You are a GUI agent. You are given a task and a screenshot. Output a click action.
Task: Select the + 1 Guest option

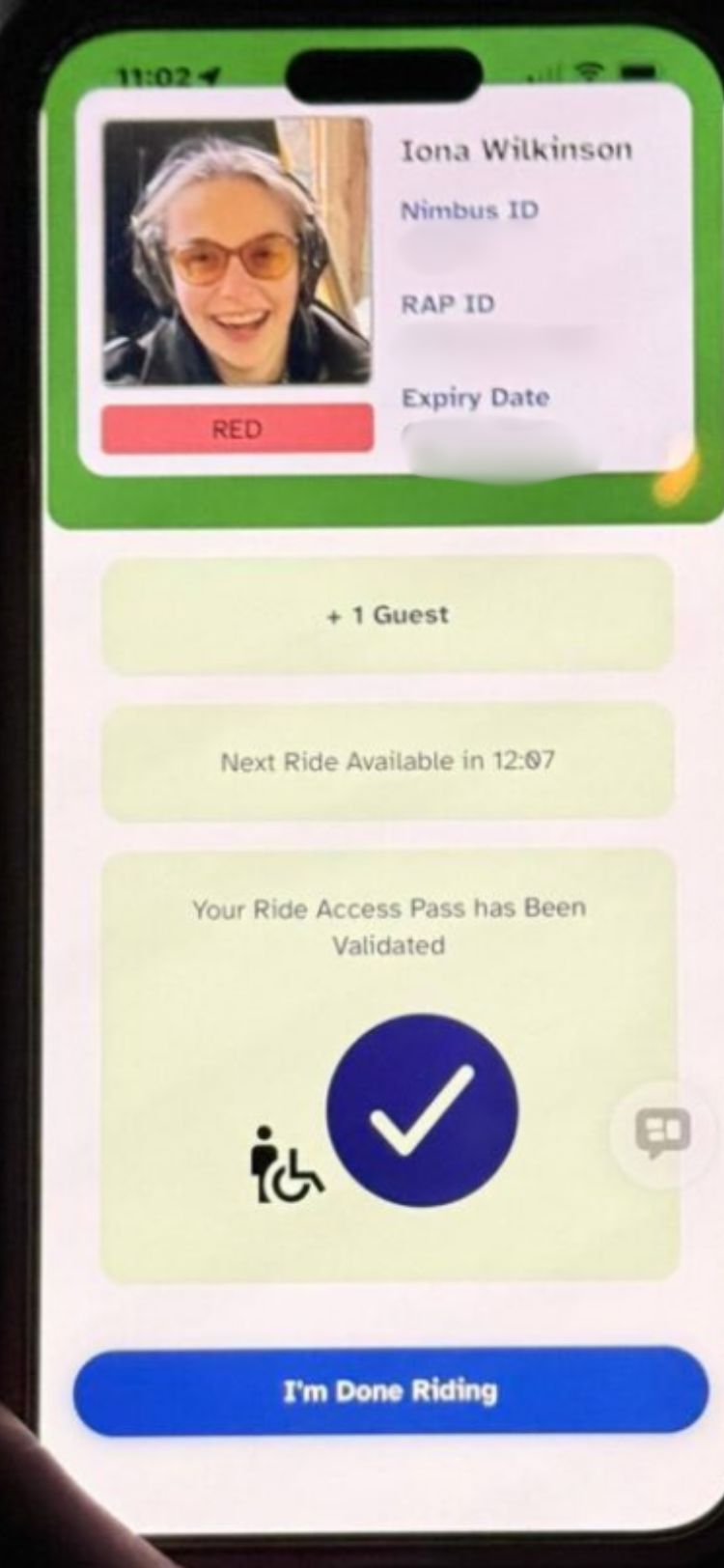[388, 615]
